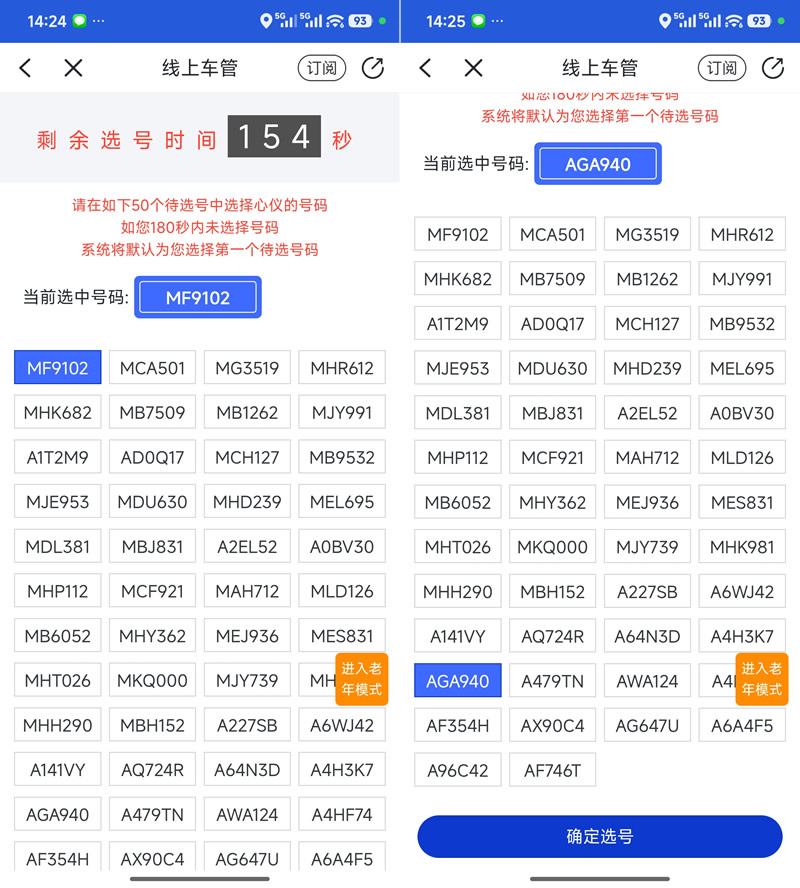The width and height of the screenshot is (800, 888).
Task: Share the page showing the 确定选号 button
Action: (772, 68)
